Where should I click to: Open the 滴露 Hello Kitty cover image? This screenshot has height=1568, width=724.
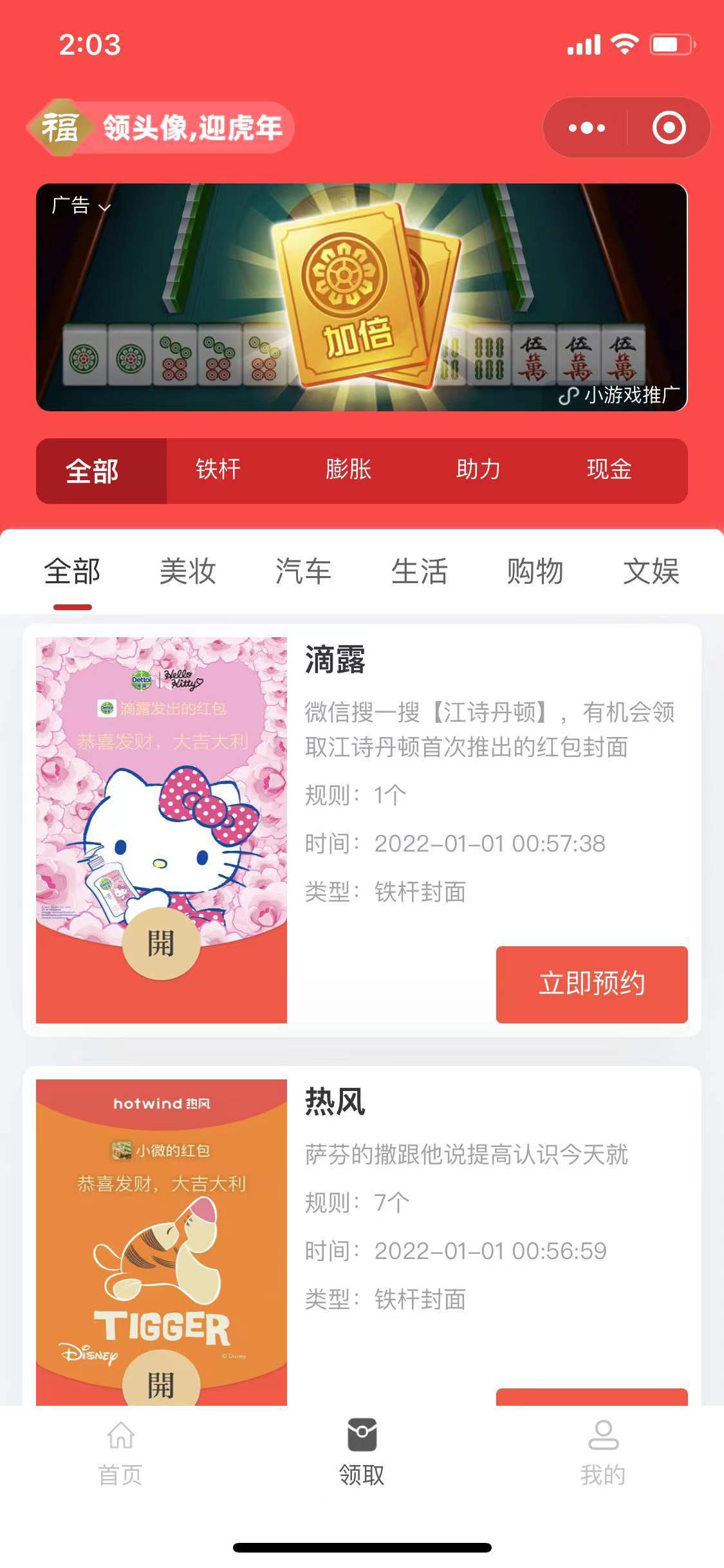coord(162,829)
